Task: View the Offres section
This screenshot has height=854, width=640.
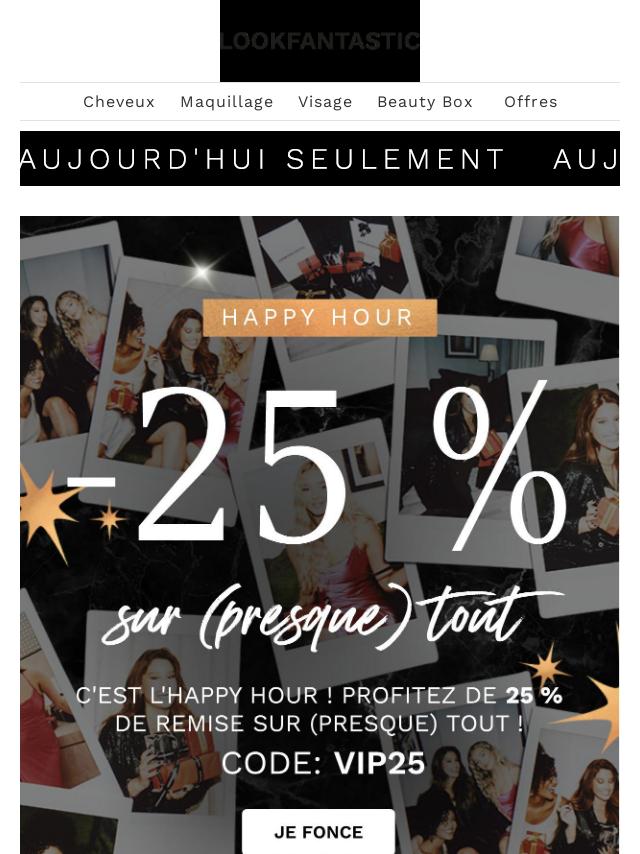Action: (x=530, y=102)
